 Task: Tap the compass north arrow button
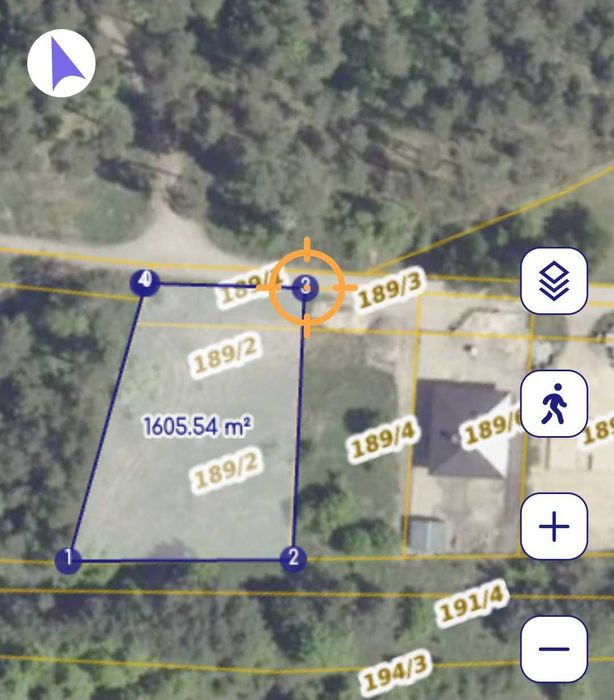61,63
